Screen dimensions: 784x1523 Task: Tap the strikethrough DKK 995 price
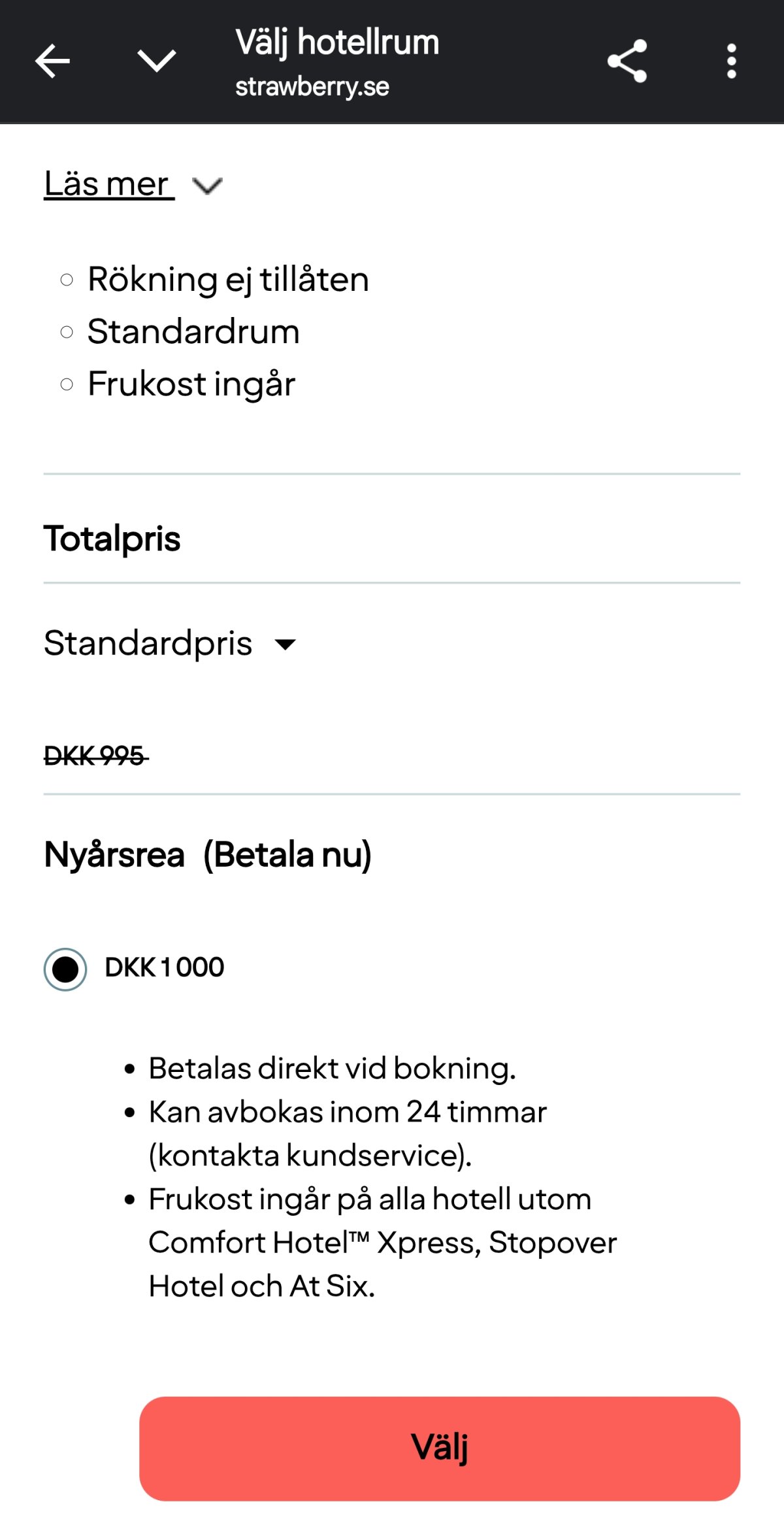pos(95,757)
